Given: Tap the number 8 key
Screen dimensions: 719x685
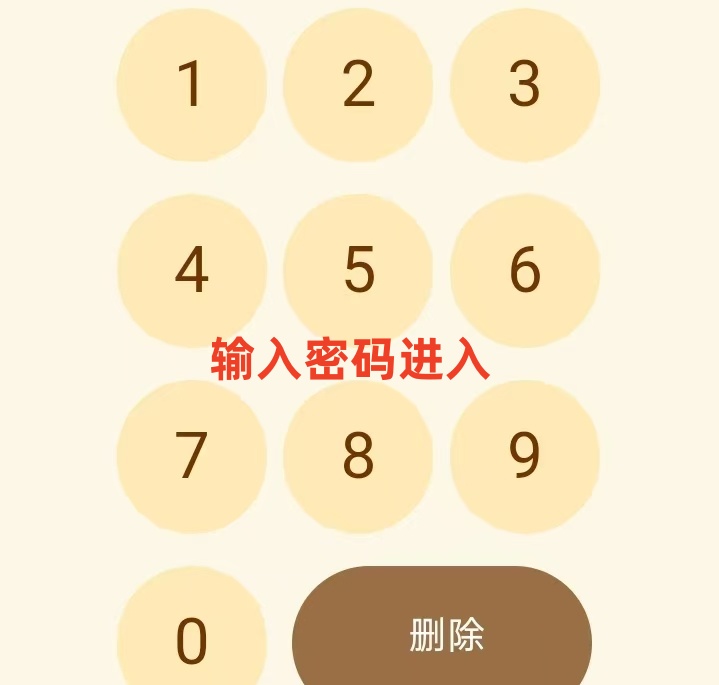Looking at the screenshot, I should [x=358, y=456].
